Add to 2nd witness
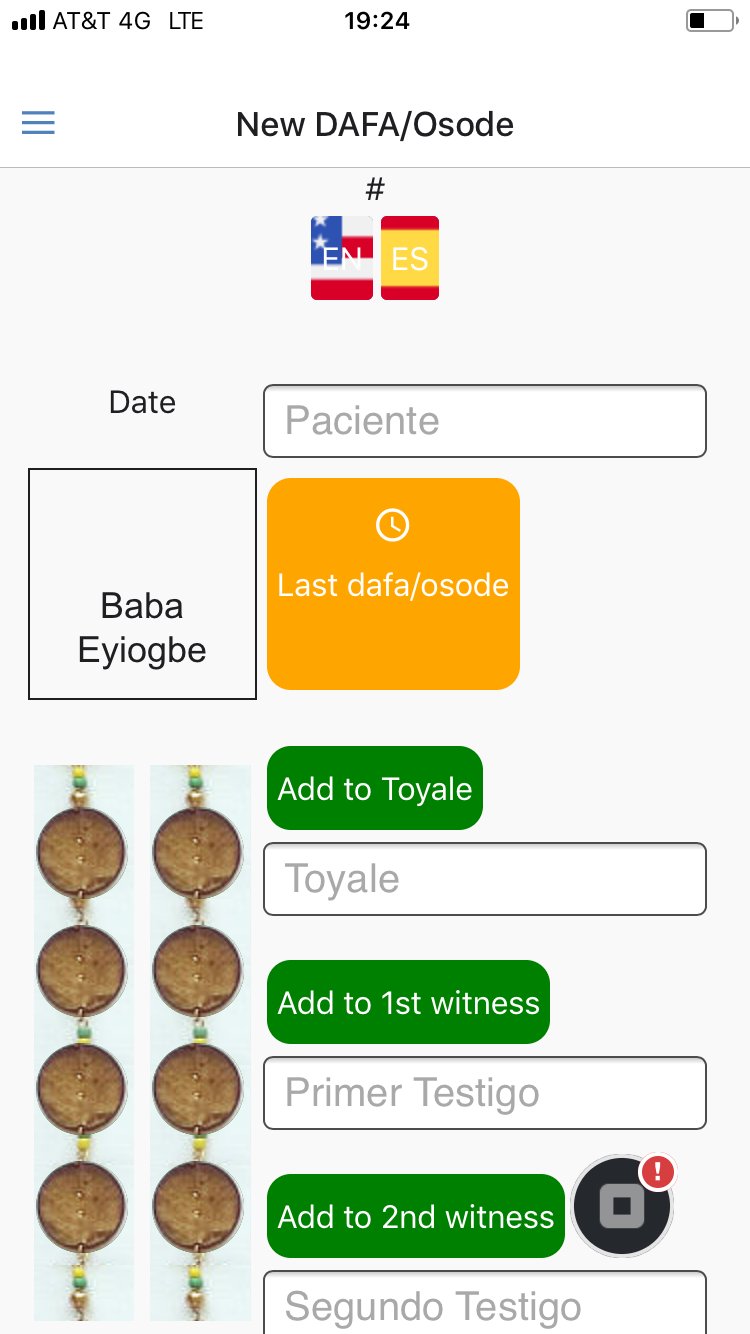This screenshot has width=750, height=1334. pos(415,1216)
